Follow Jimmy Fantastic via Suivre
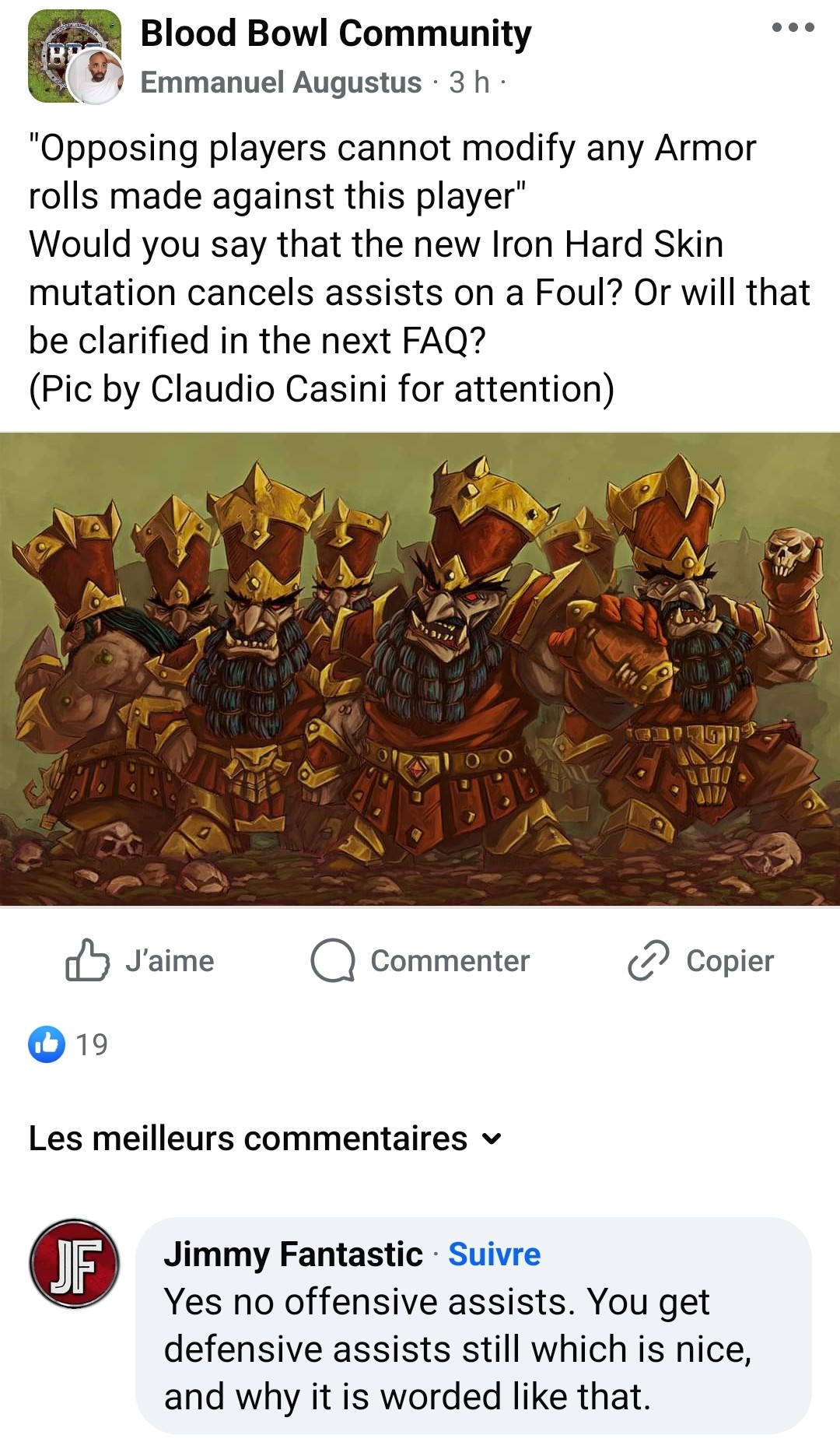Viewport: 840px width, 1442px height. pyautogui.click(x=494, y=1254)
